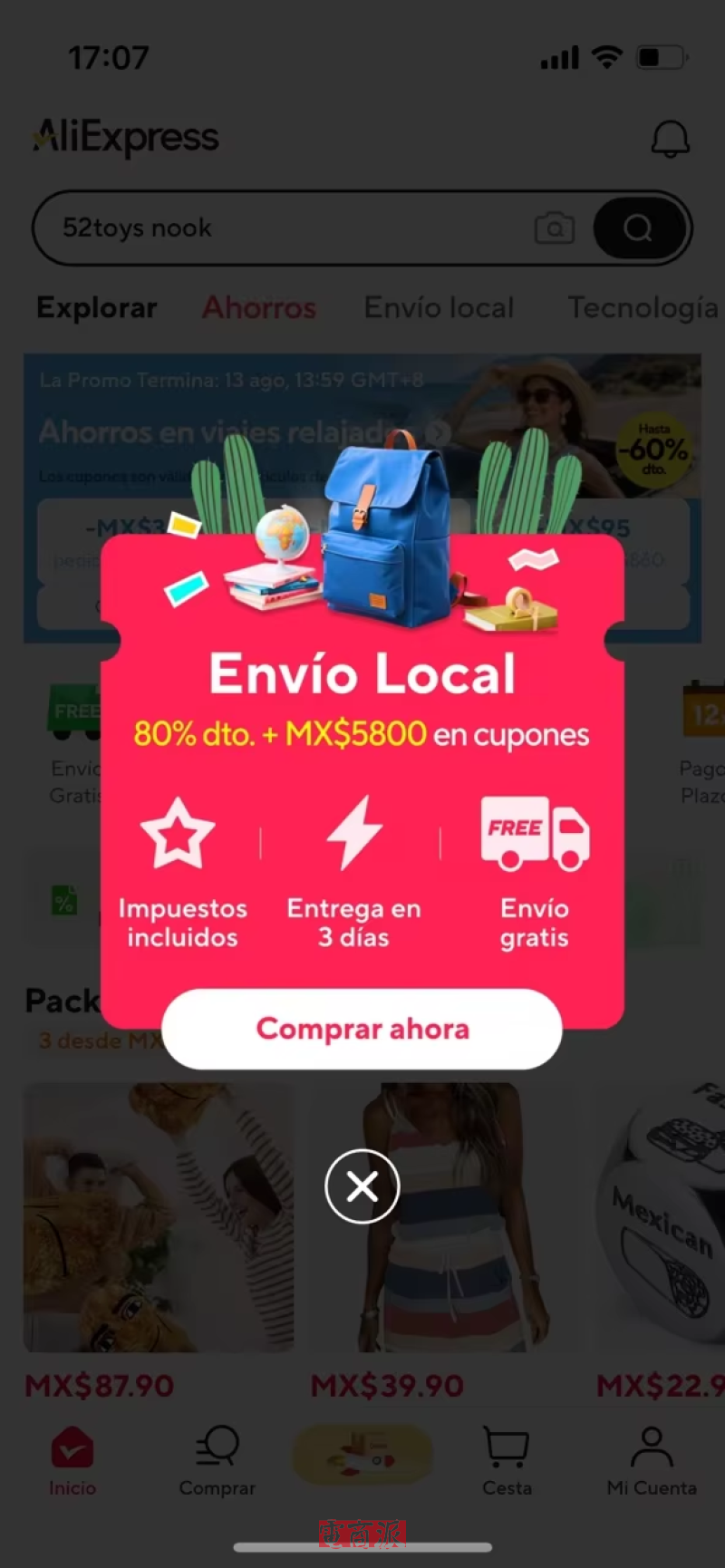
Task: Open the Comprar tab in bottom bar
Action: [217, 1459]
